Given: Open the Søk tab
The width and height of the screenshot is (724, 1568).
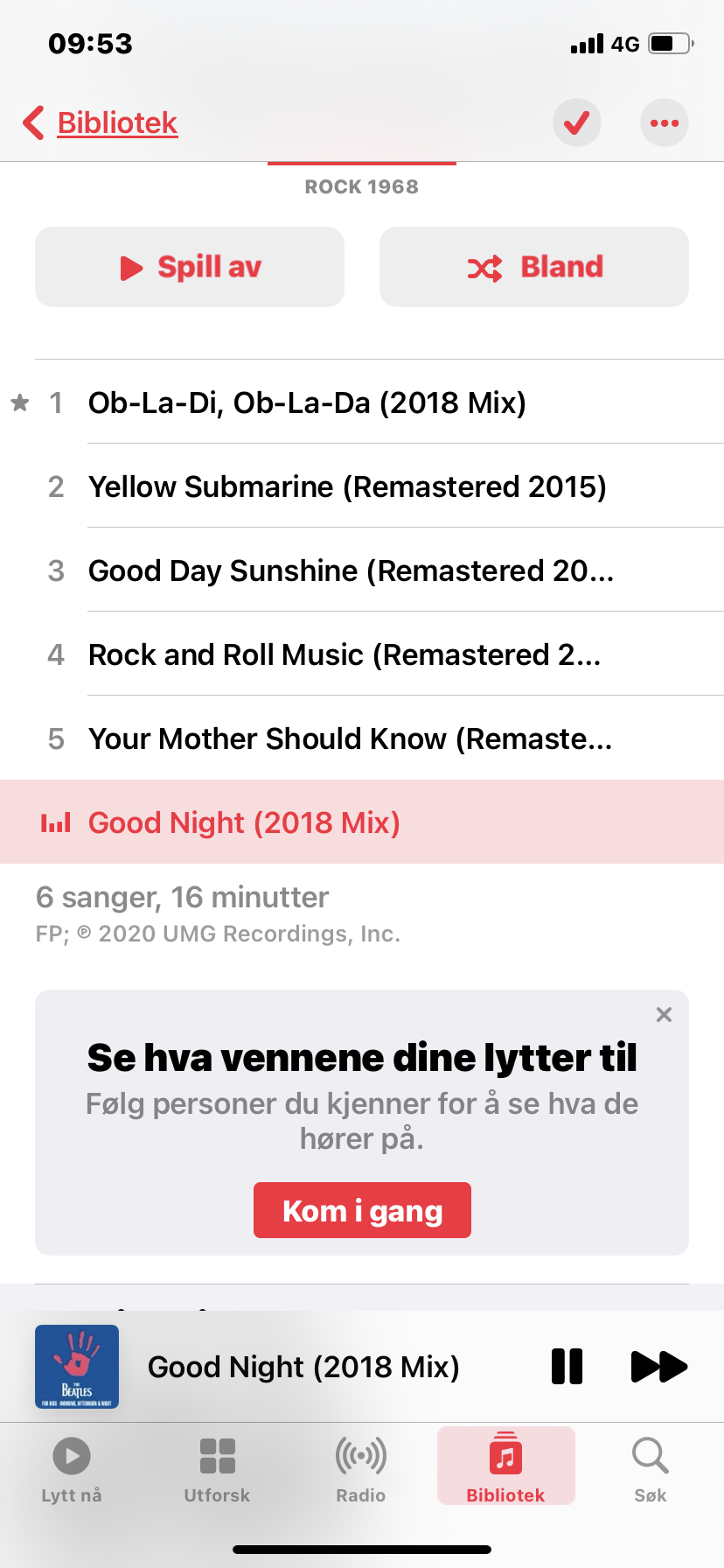Looking at the screenshot, I should pyautogui.click(x=651, y=1469).
